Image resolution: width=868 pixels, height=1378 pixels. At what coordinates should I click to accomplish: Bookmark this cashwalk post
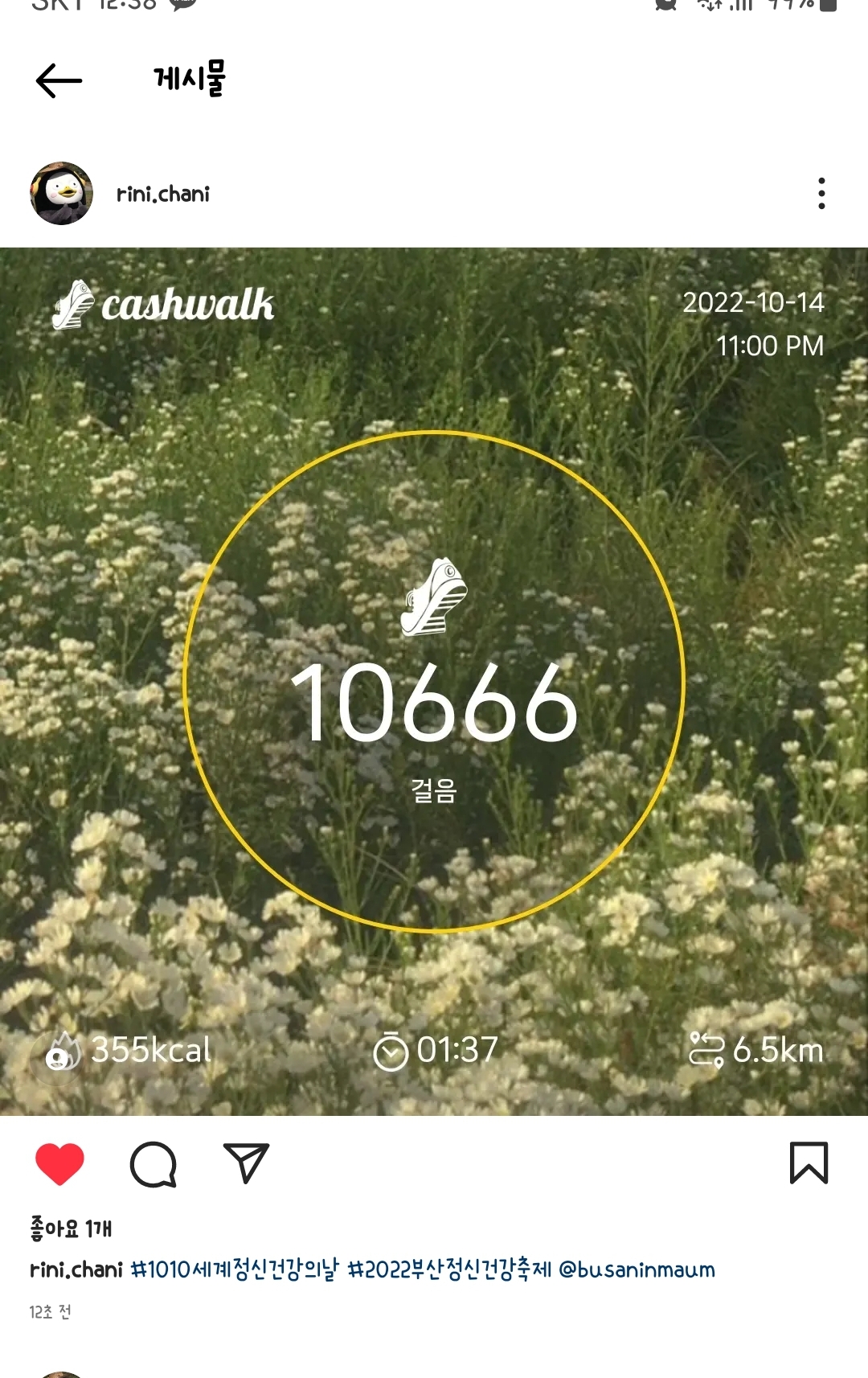[809, 1163]
